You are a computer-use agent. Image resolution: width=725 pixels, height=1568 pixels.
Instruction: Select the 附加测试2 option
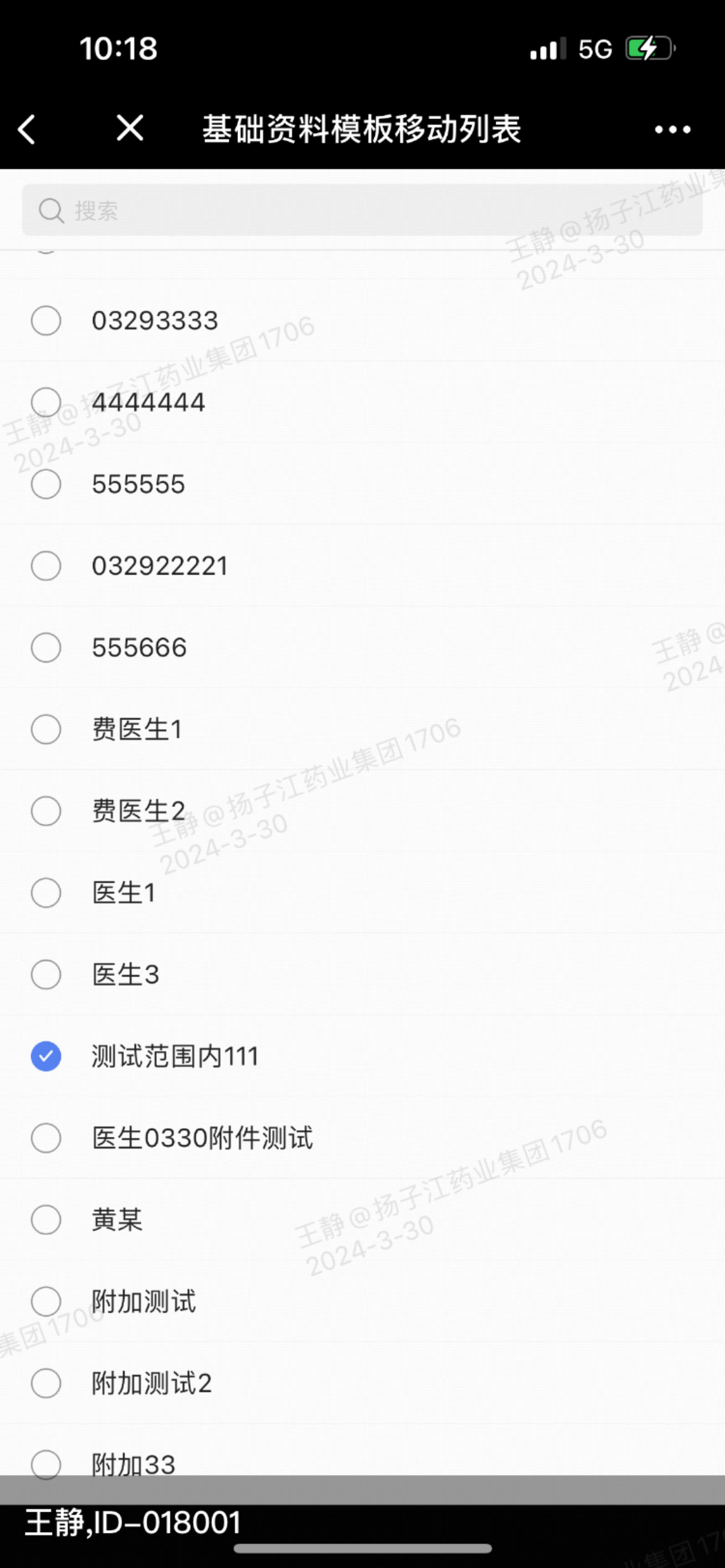click(362, 1383)
